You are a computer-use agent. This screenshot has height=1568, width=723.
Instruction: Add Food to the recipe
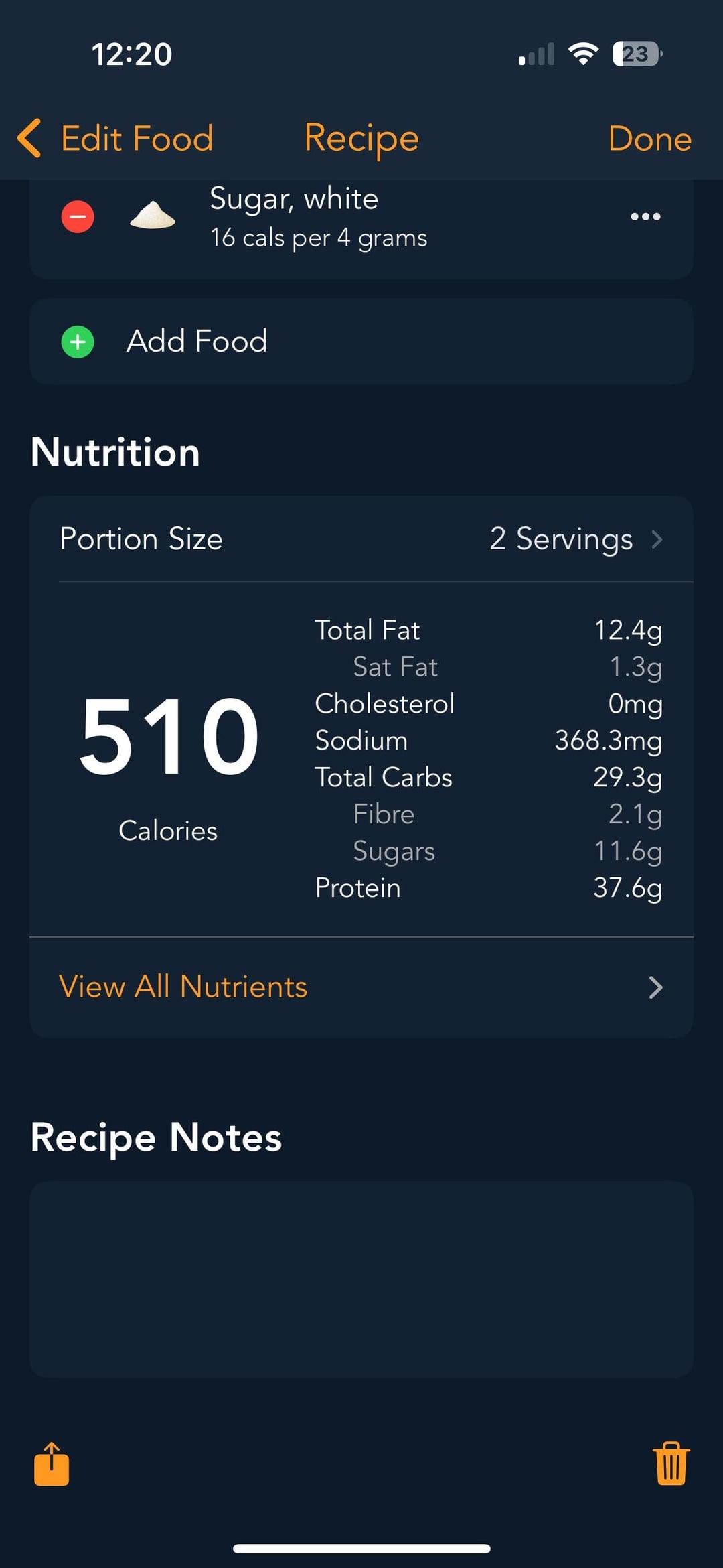[197, 342]
